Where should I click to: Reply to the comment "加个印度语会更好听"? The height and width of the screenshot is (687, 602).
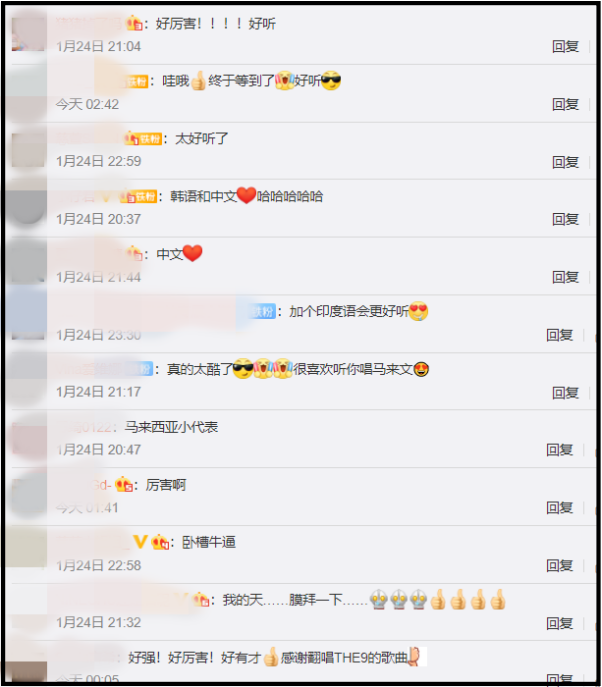pos(559,335)
